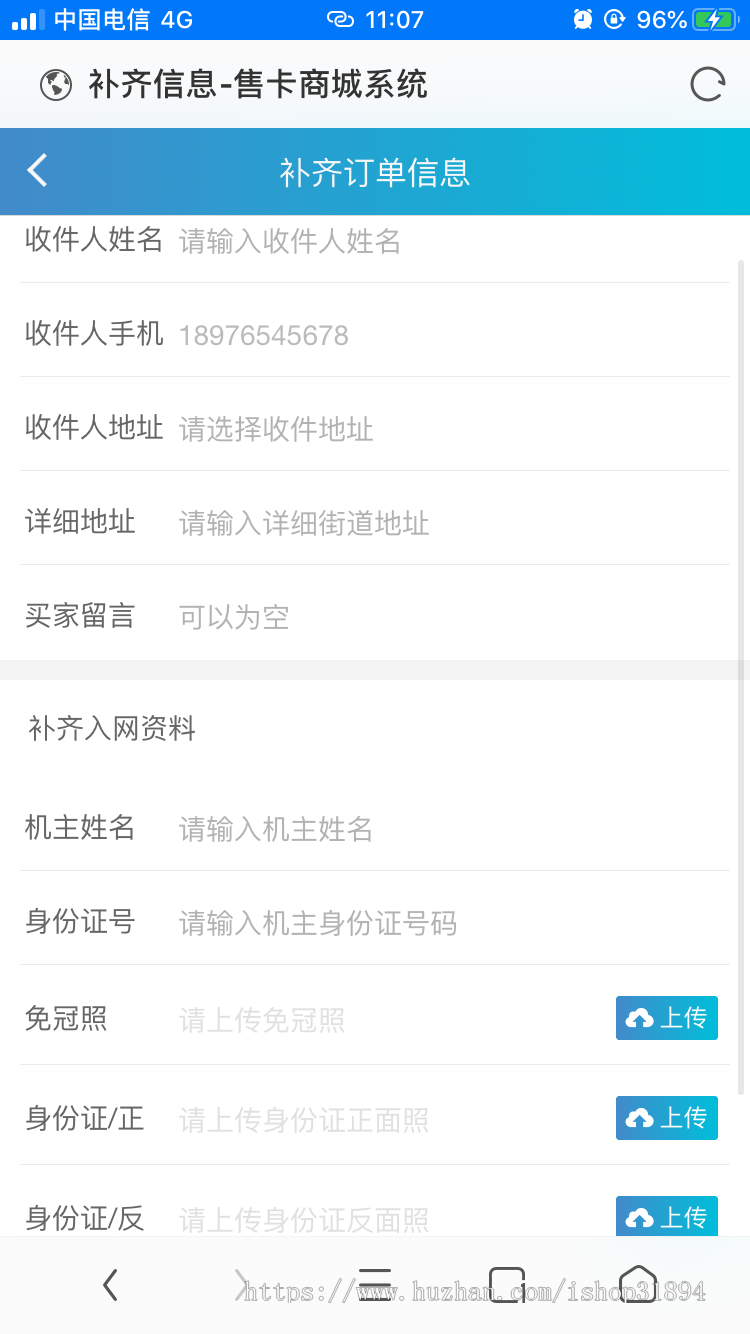Tap the browser forward arrow at the bottom
Image resolution: width=750 pixels, height=1334 pixels.
[242, 1285]
